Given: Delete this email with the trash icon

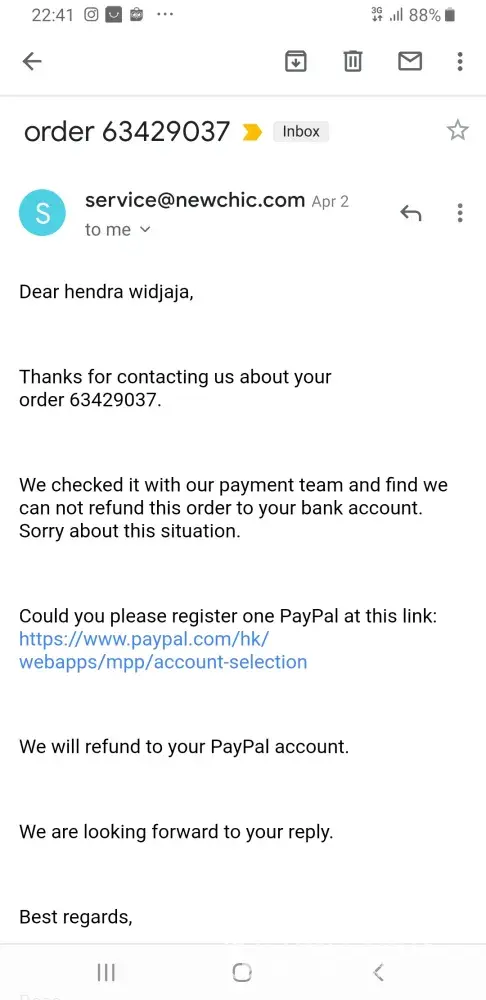Looking at the screenshot, I should [x=353, y=61].
